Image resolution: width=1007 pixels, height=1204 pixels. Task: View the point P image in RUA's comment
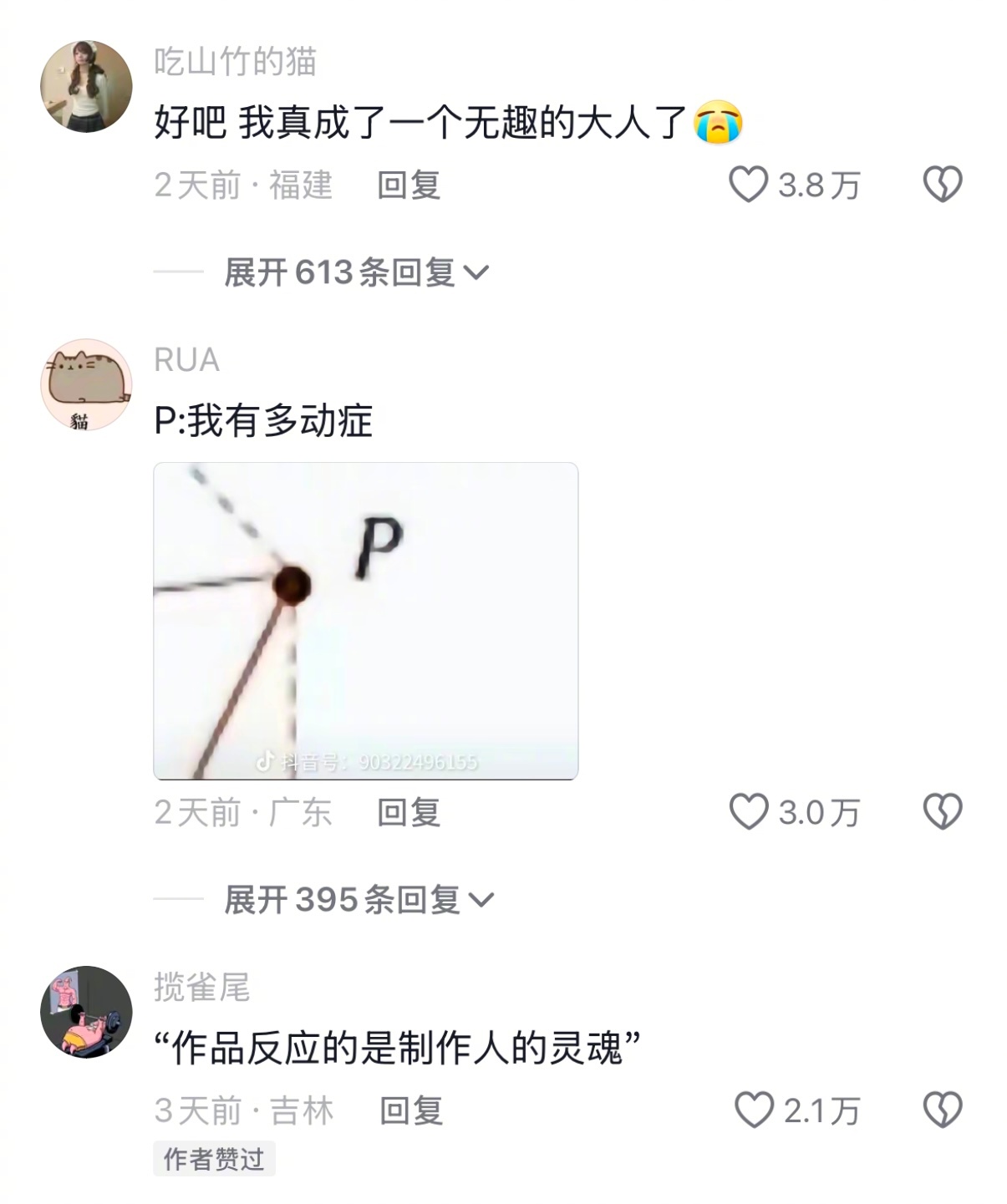tap(365, 621)
